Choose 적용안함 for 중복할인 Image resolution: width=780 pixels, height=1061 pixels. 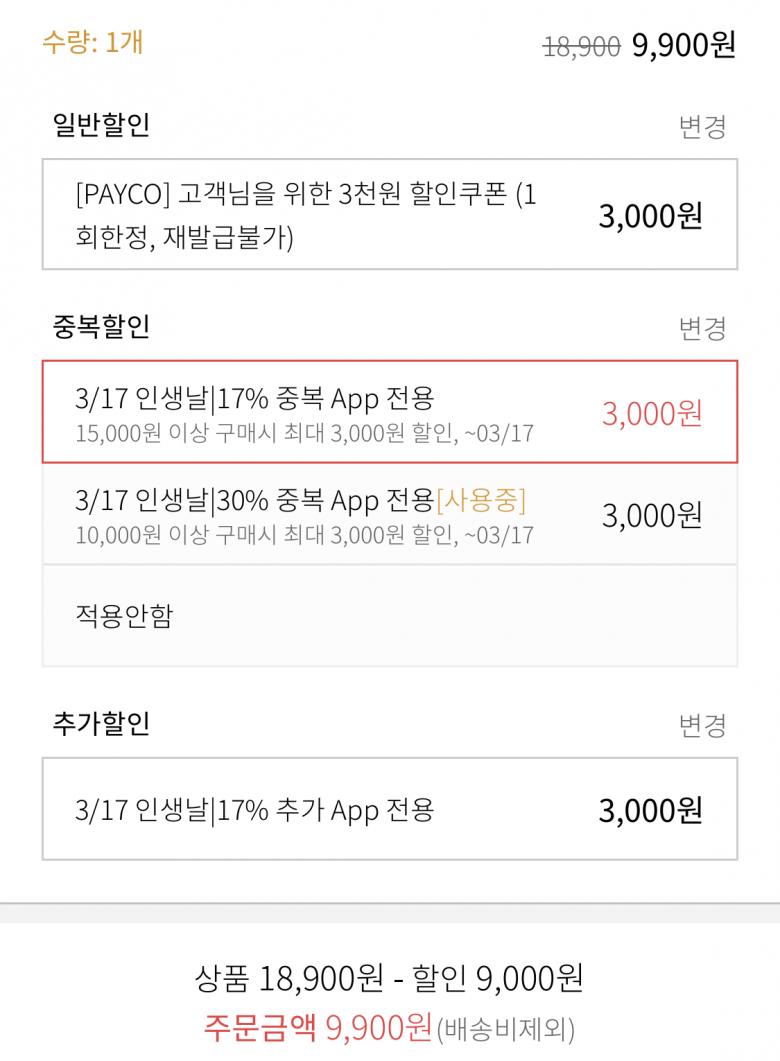389,615
